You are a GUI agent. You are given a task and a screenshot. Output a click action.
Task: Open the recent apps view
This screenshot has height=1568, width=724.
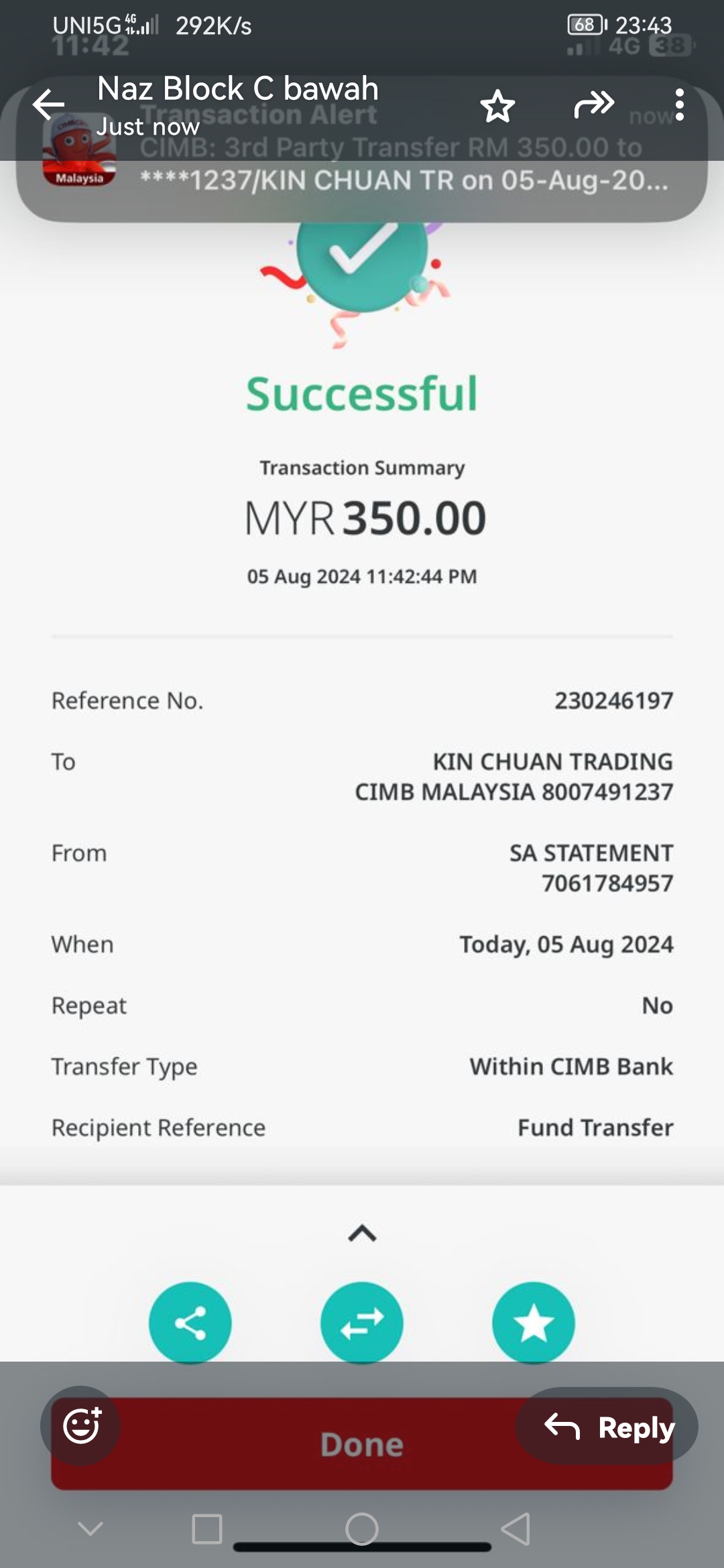(206, 1529)
